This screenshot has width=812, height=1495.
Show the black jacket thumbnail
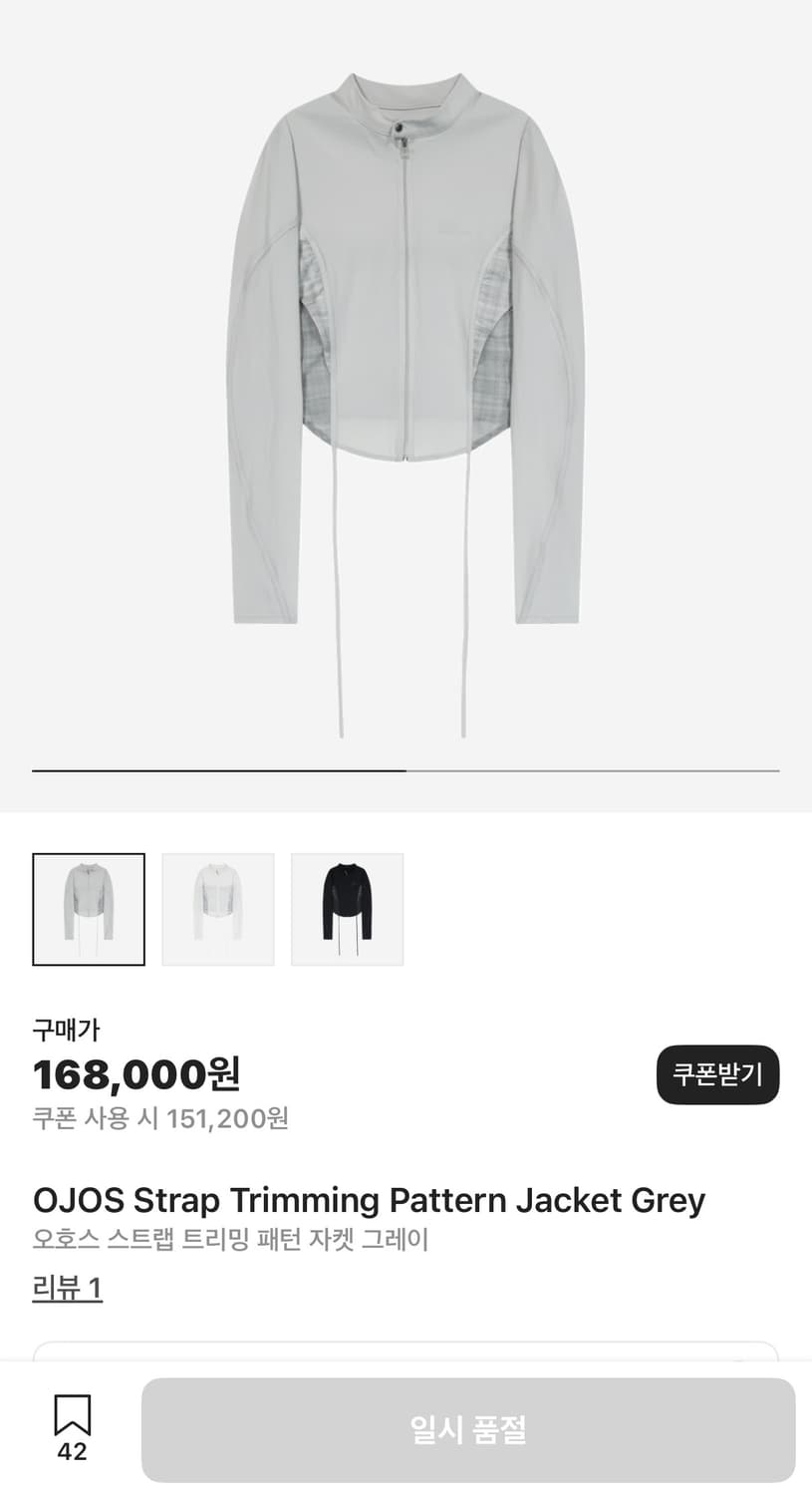347,909
